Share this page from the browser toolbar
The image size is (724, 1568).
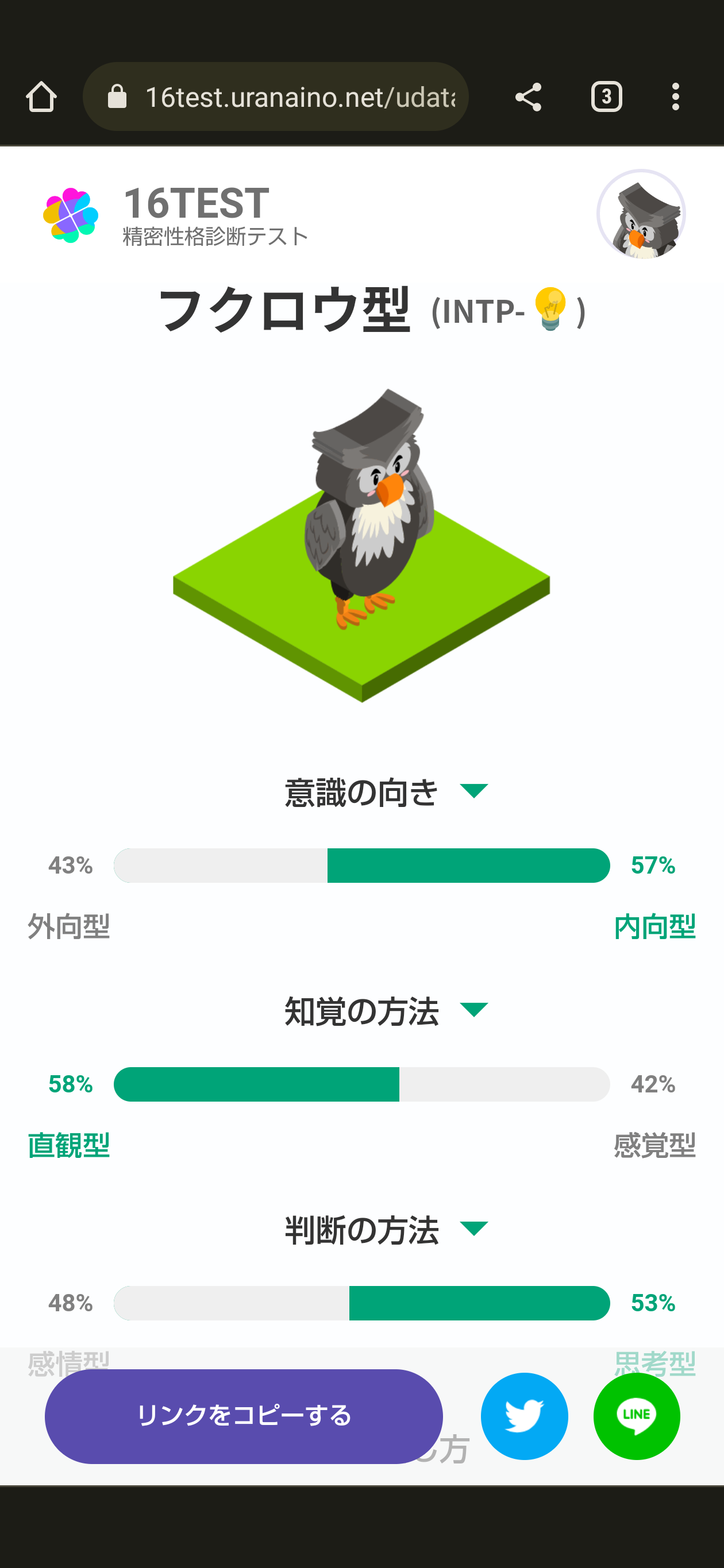tap(528, 97)
